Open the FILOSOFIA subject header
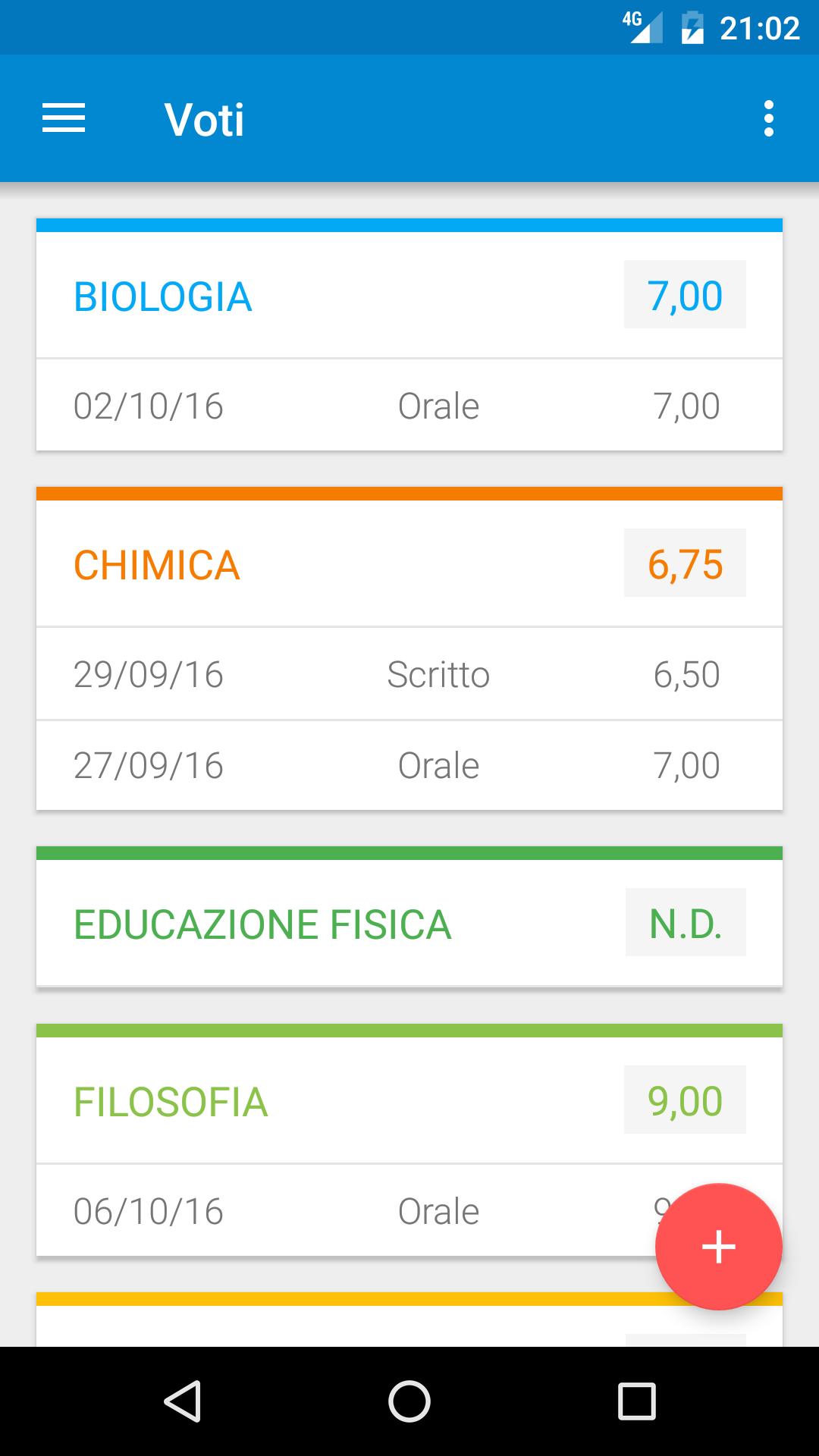 point(409,1100)
